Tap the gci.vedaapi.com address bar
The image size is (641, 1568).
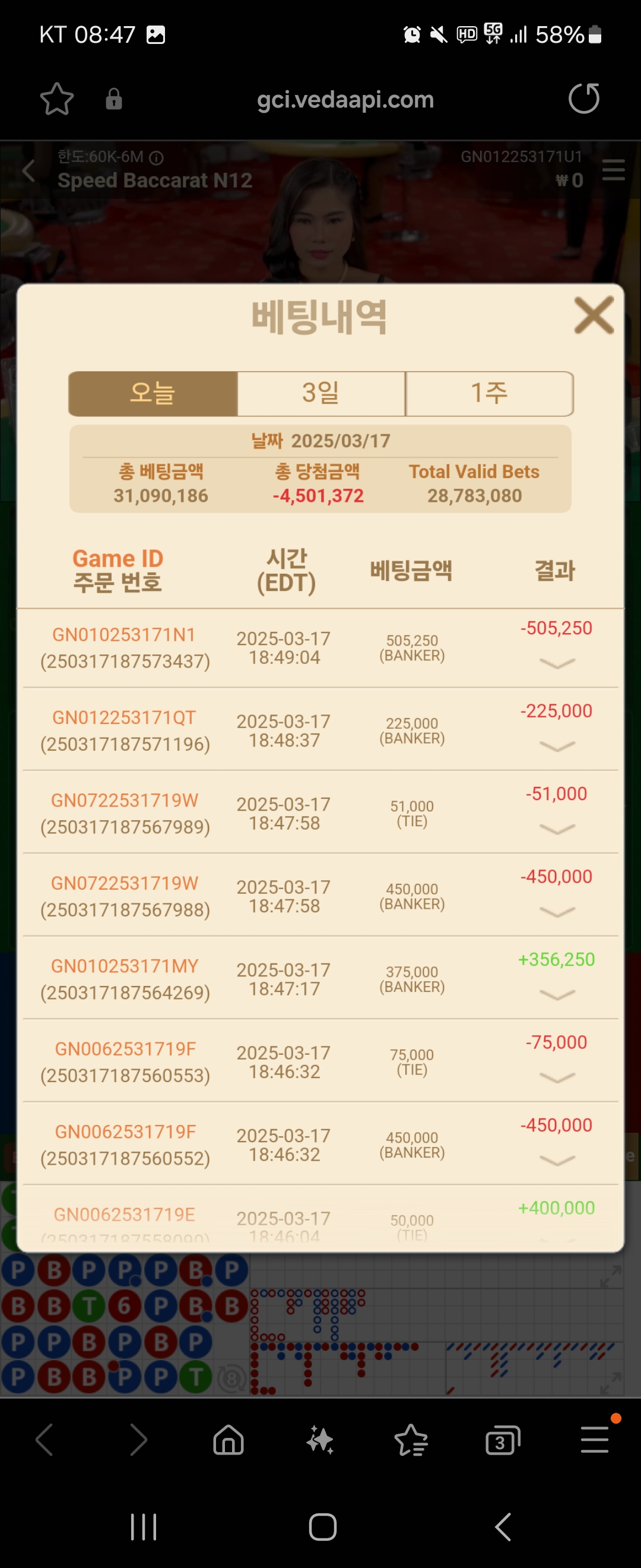(345, 99)
